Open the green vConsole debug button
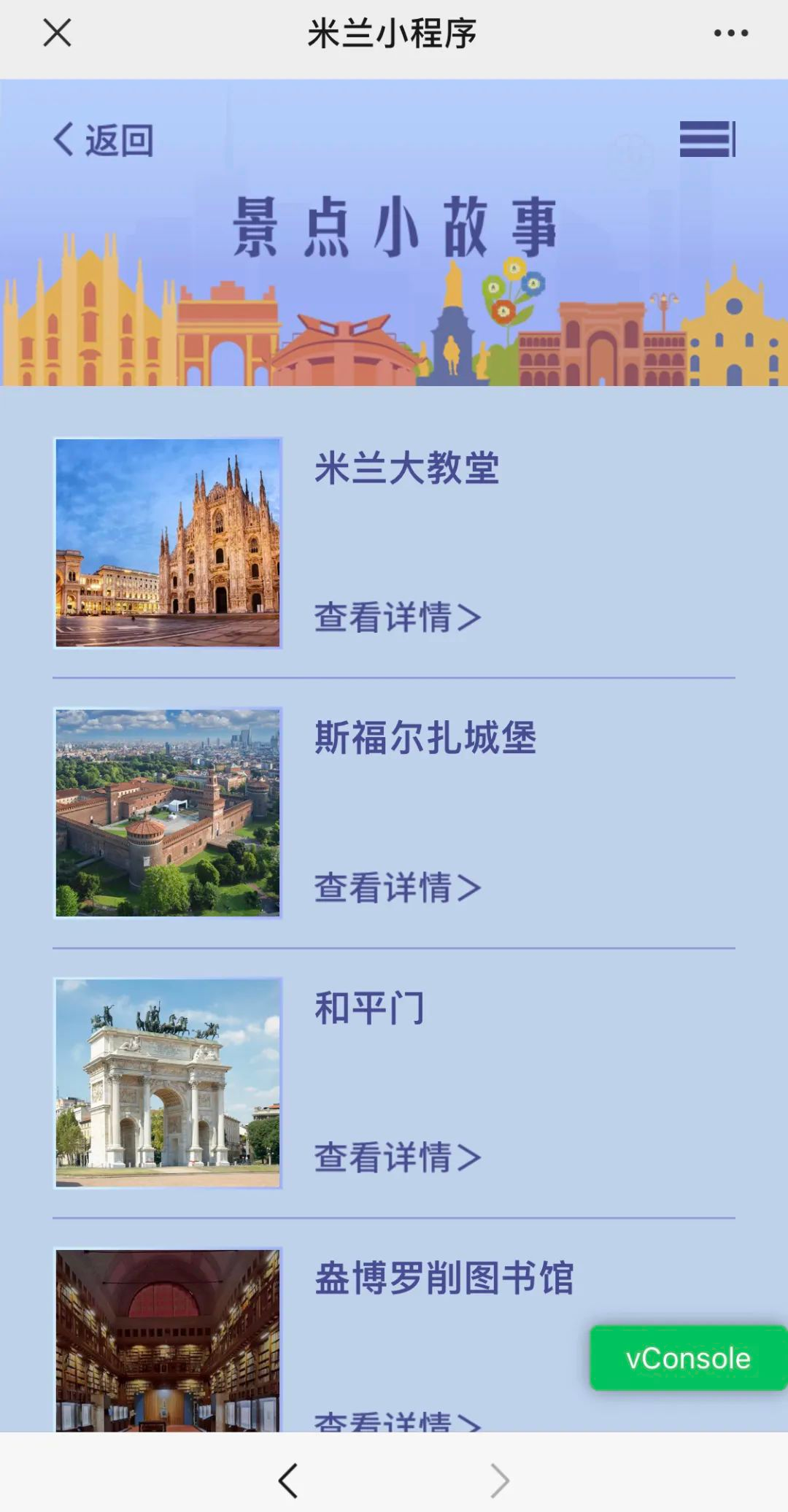Viewport: 788px width, 1512px height. pyautogui.click(x=687, y=1358)
